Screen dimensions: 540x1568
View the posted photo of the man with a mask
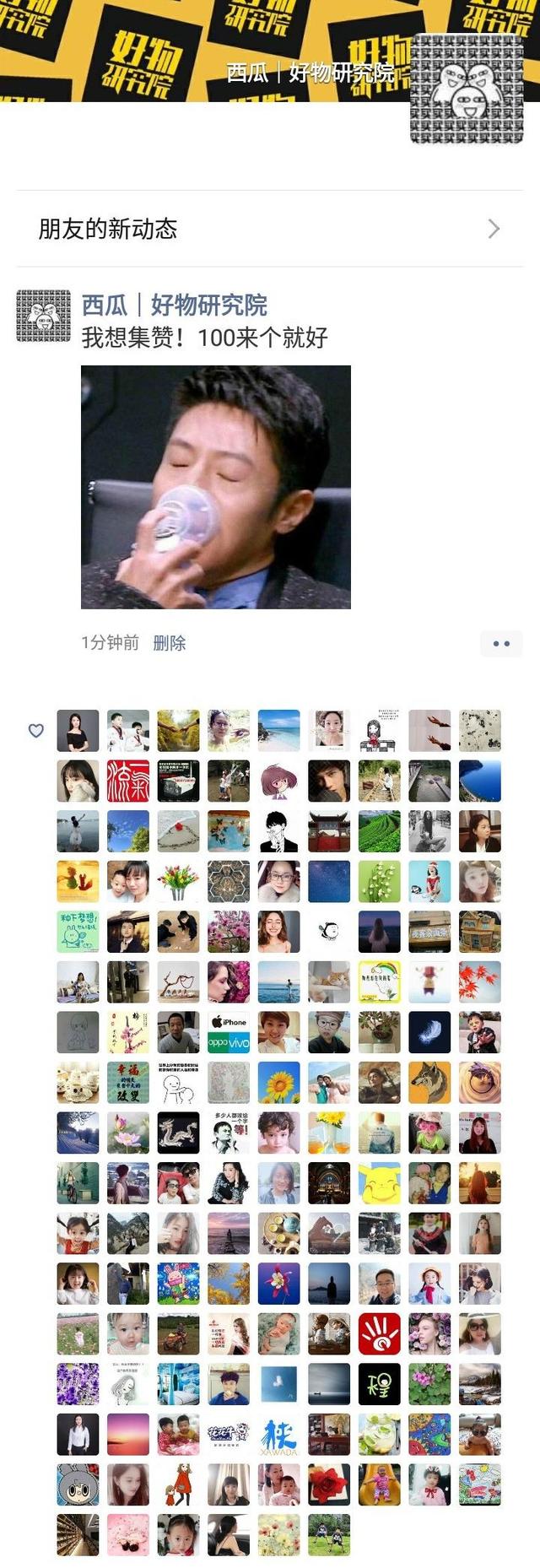click(x=216, y=487)
